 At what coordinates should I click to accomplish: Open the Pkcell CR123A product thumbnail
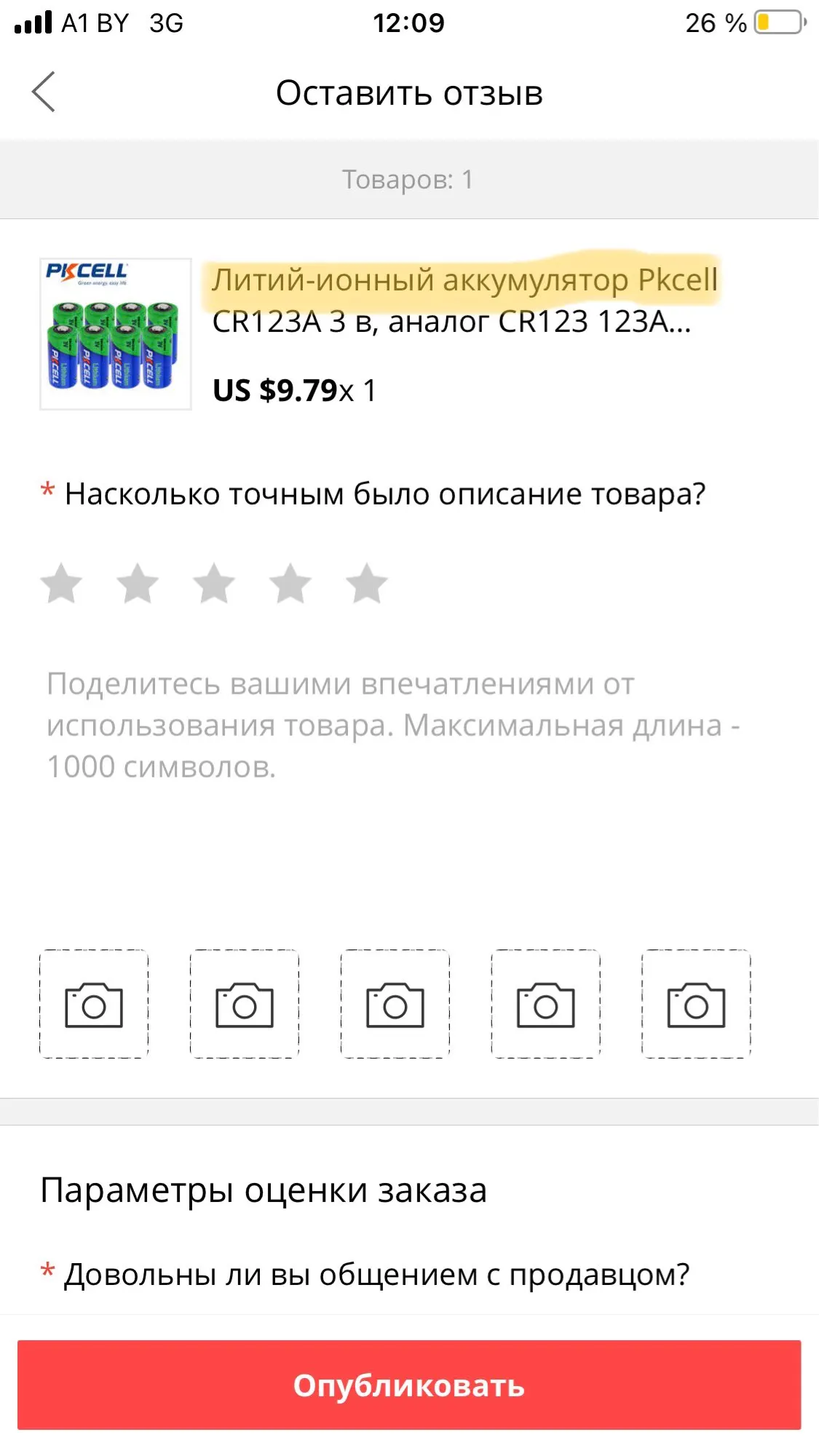point(116,334)
